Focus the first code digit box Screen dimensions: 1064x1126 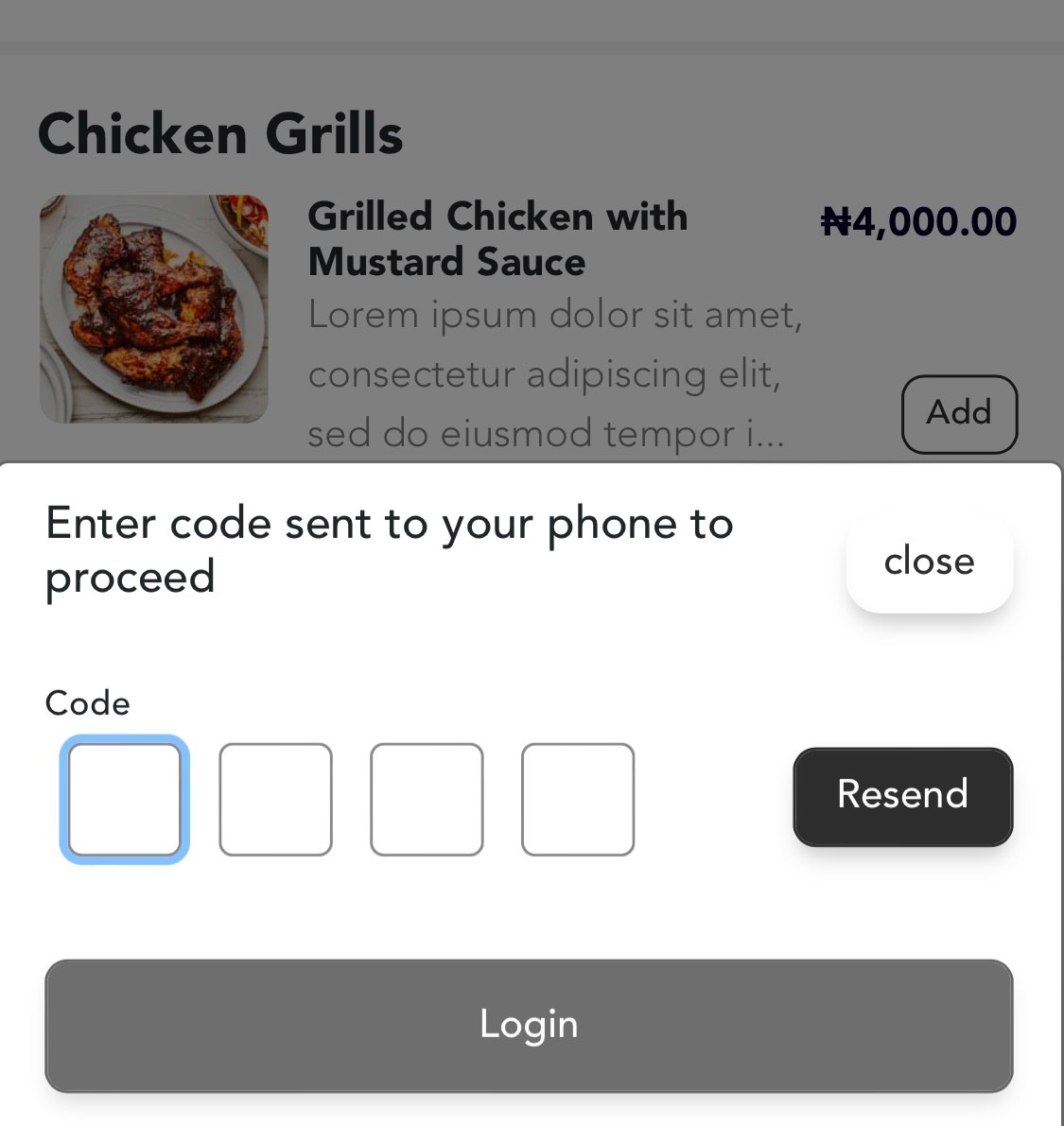coord(124,800)
